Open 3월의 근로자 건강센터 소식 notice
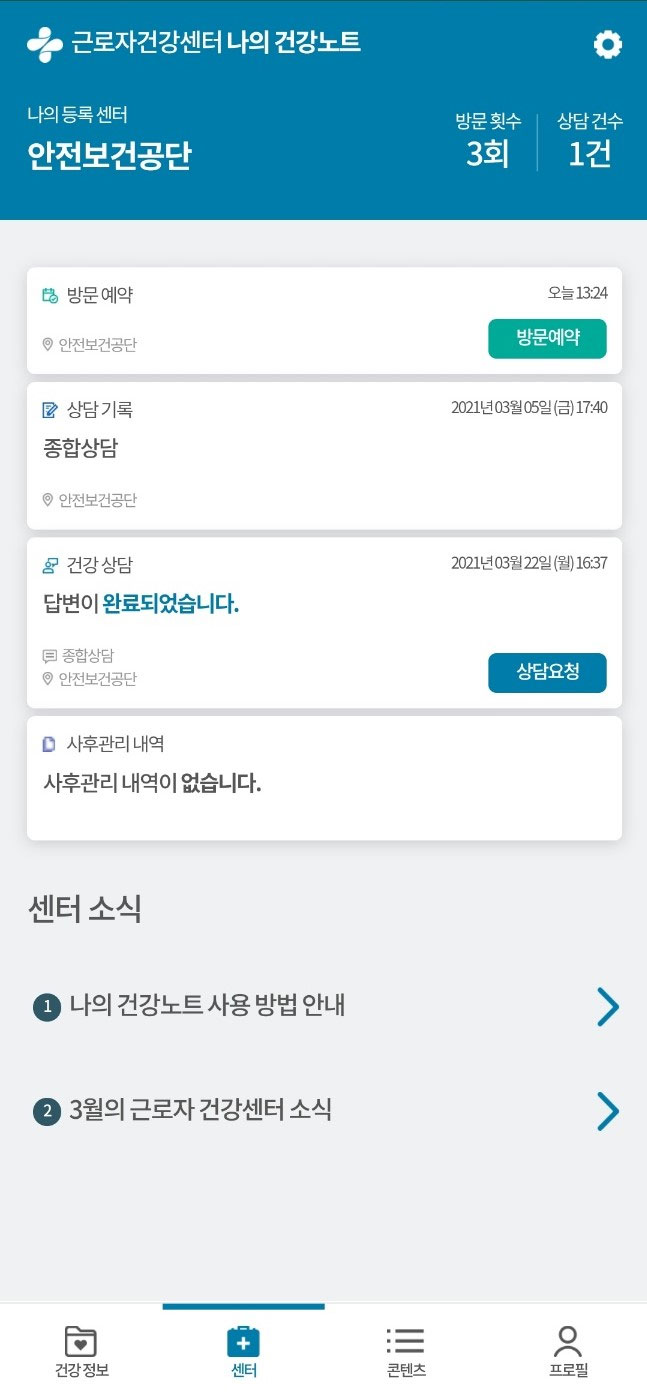Screen dimensions: 647x1395 point(324,1110)
